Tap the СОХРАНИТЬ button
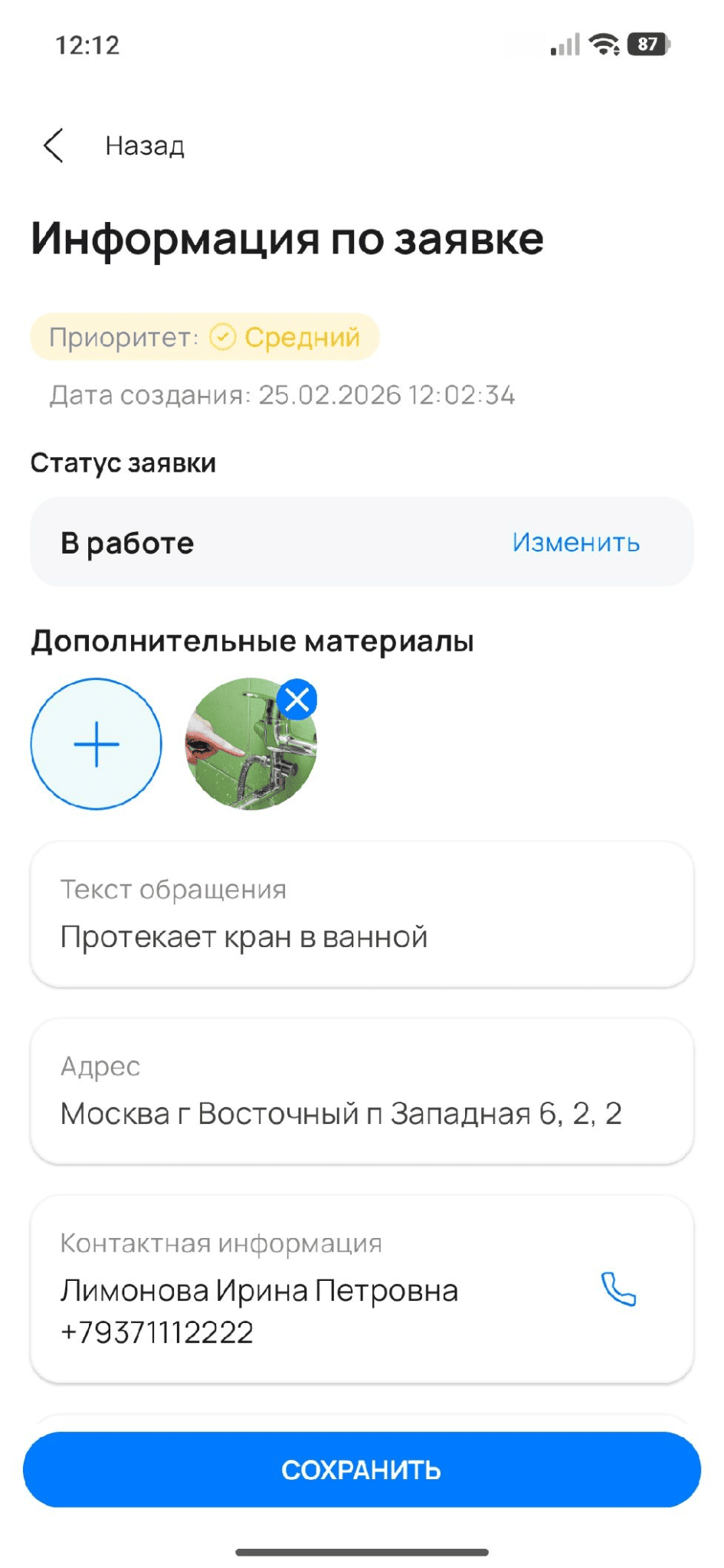 362,1469
